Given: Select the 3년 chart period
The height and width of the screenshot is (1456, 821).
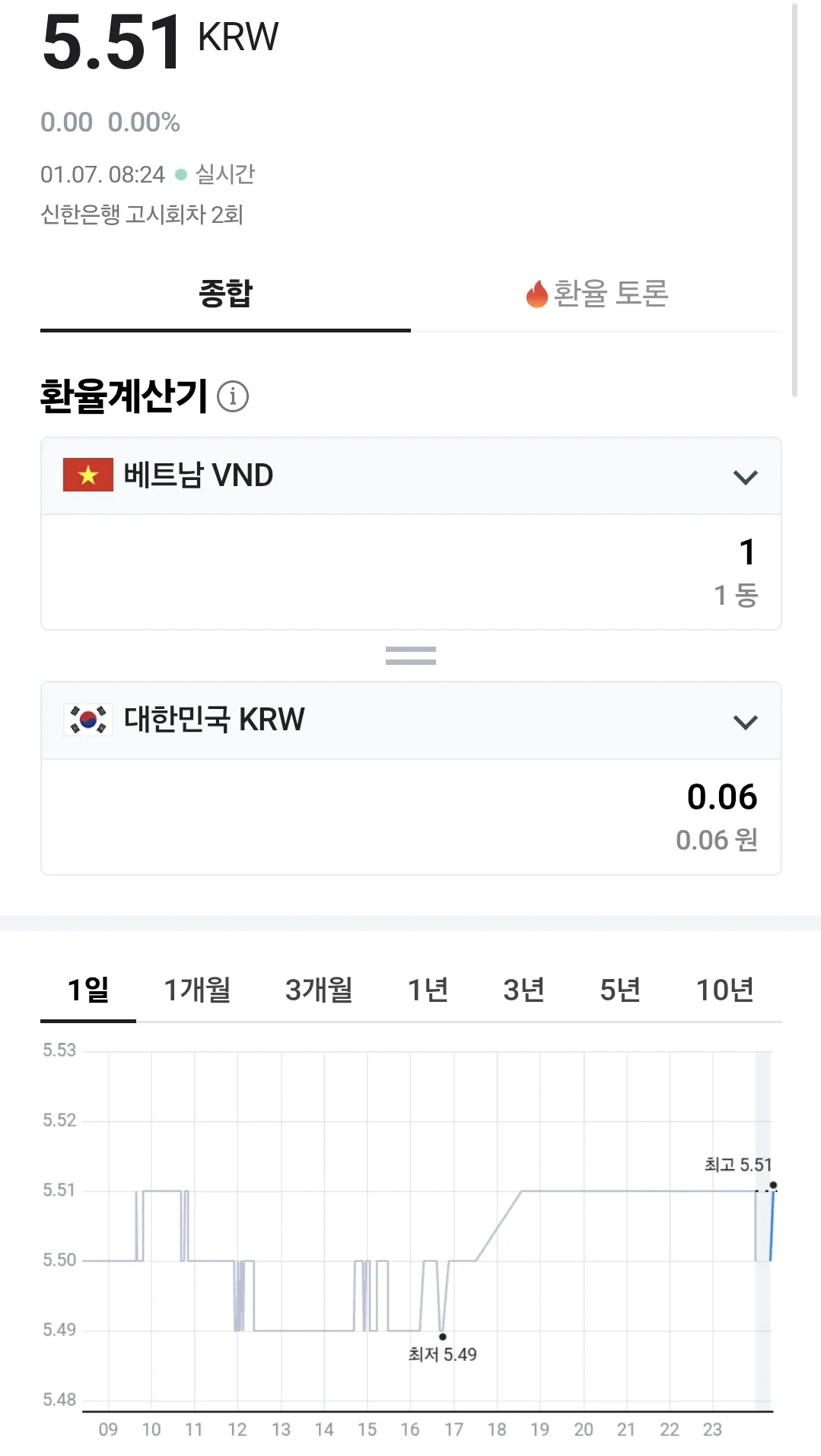Looking at the screenshot, I should (523, 990).
